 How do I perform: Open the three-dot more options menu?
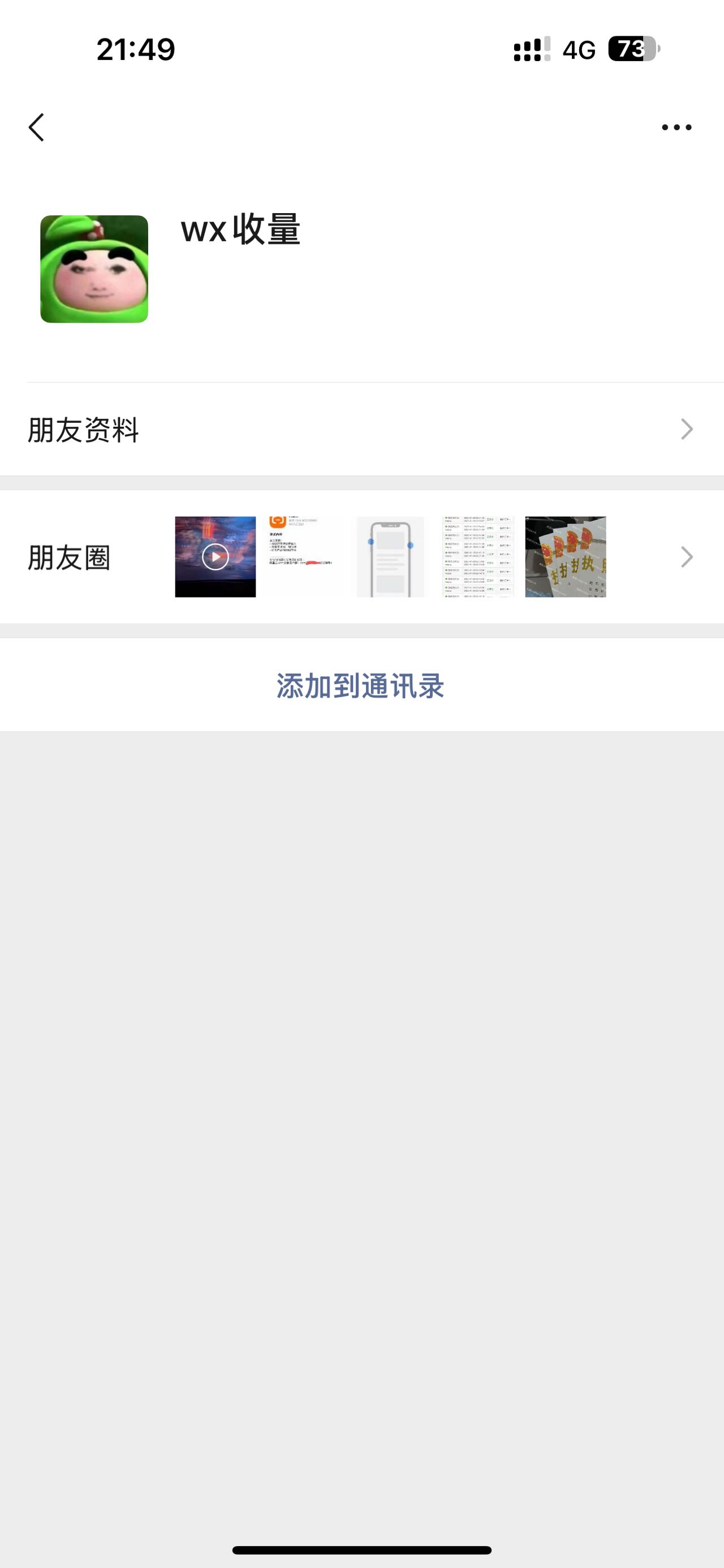coord(676,127)
